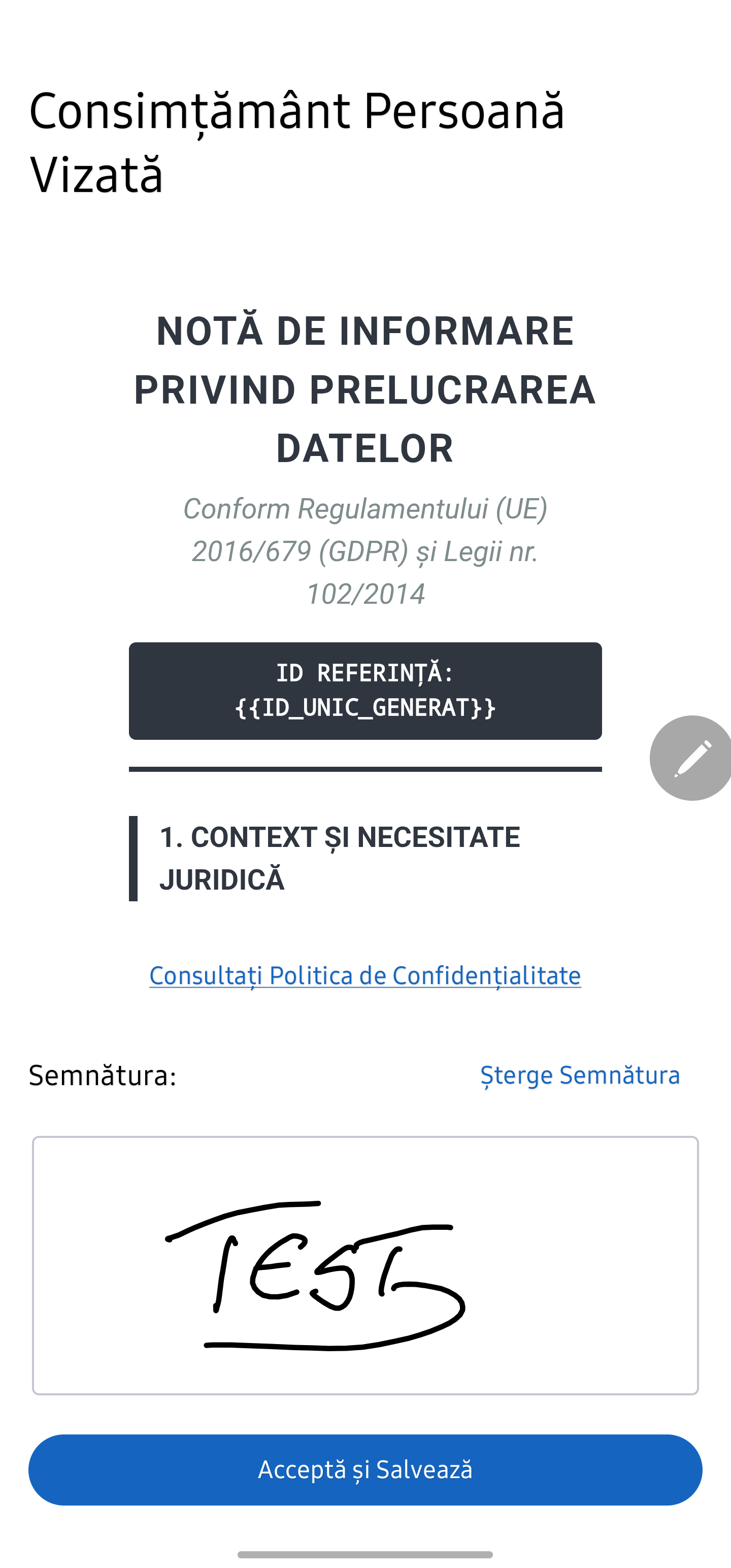
Task: Collapse the 'NOTĂ DE INFORMARE' heading section
Action: tap(365, 389)
